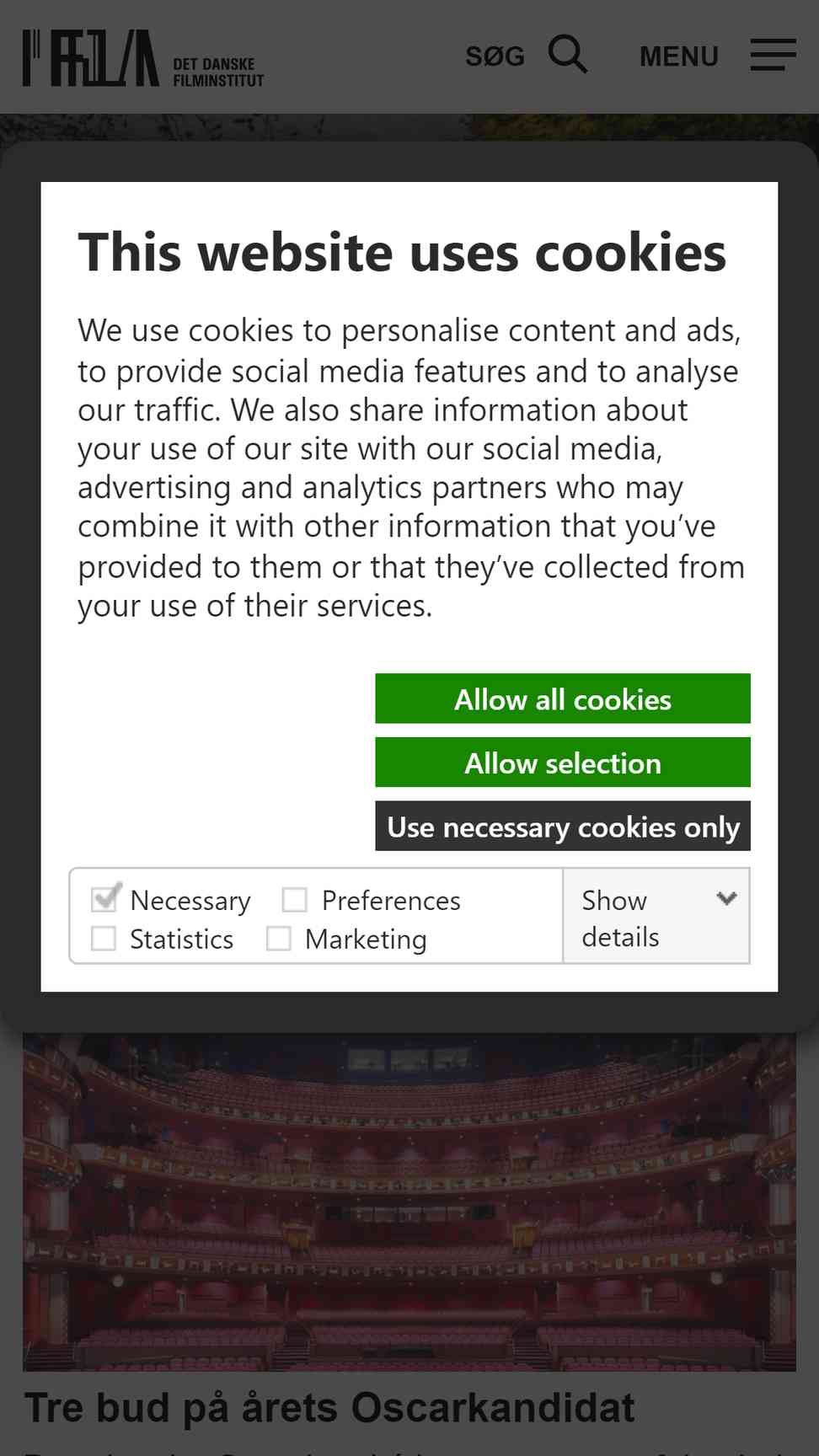The image size is (819, 1456).
Task: Choose Use necessary cookies only
Action: (563, 827)
